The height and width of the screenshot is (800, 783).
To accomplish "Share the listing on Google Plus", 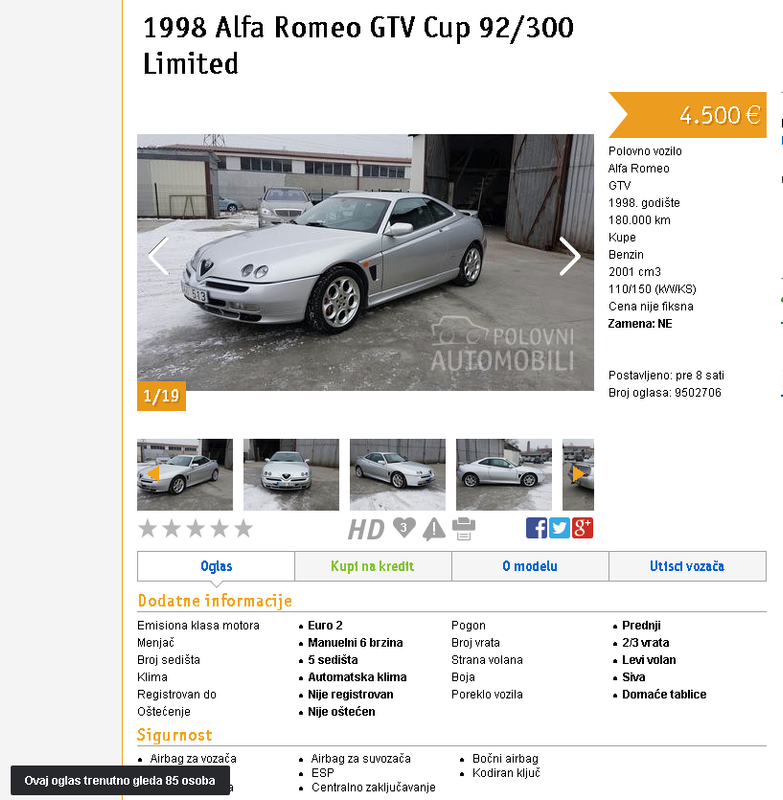I will [582, 528].
